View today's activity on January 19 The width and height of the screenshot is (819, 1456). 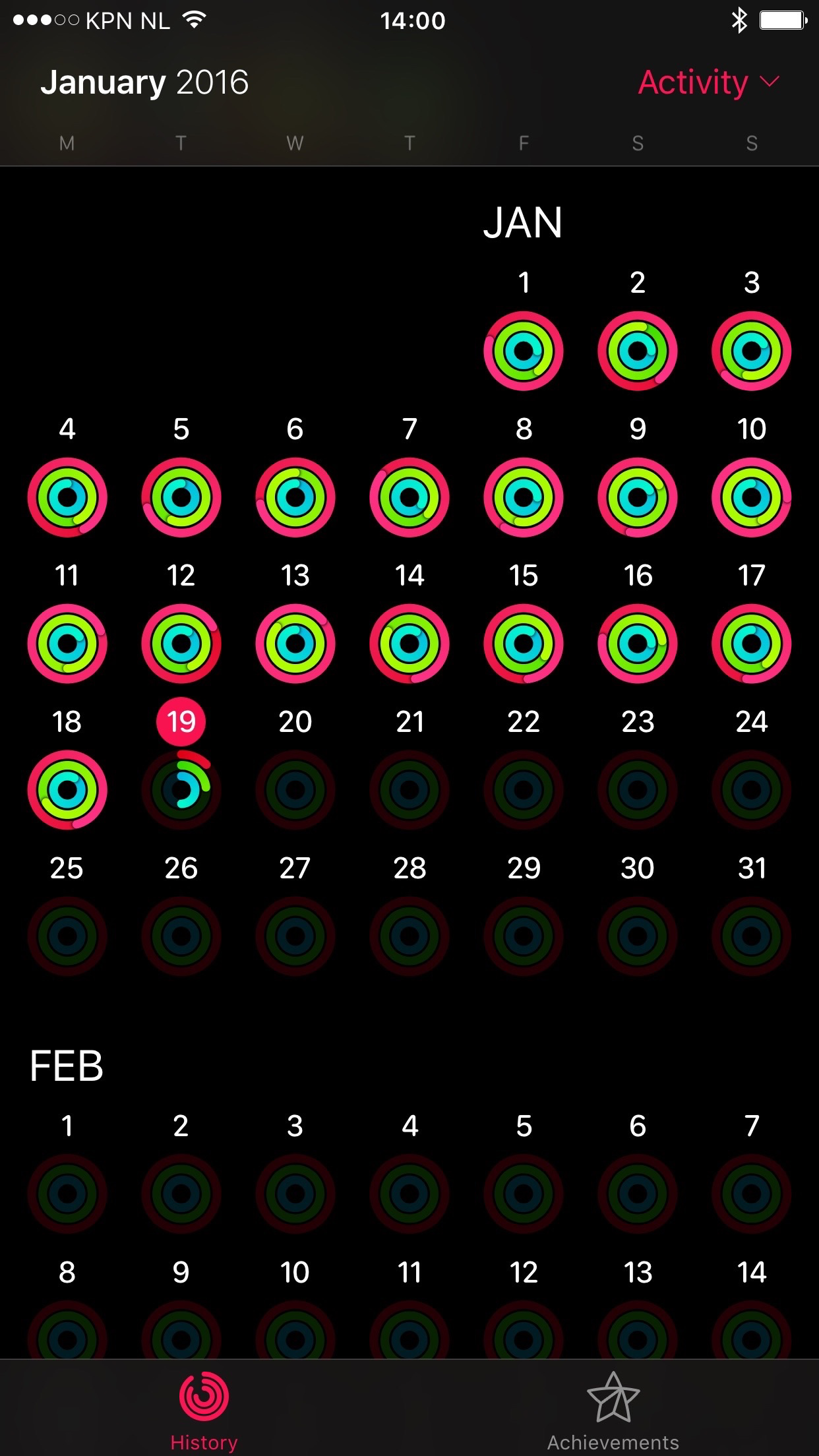(x=181, y=790)
